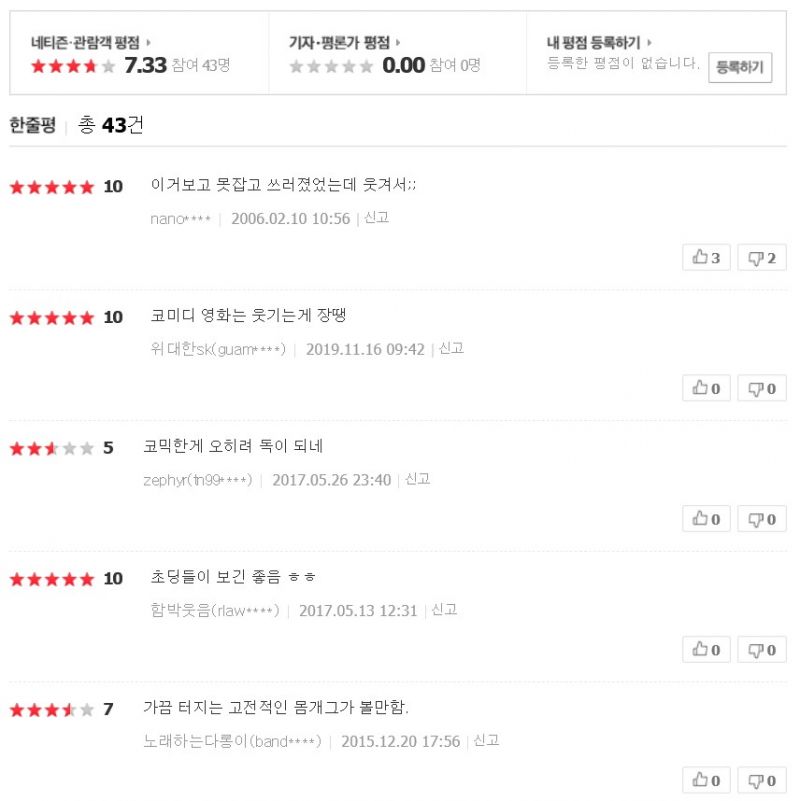Like the review by 노래하는다롱이
The image size is (800, 801).
pyautogui.click(x=706, y=780)
